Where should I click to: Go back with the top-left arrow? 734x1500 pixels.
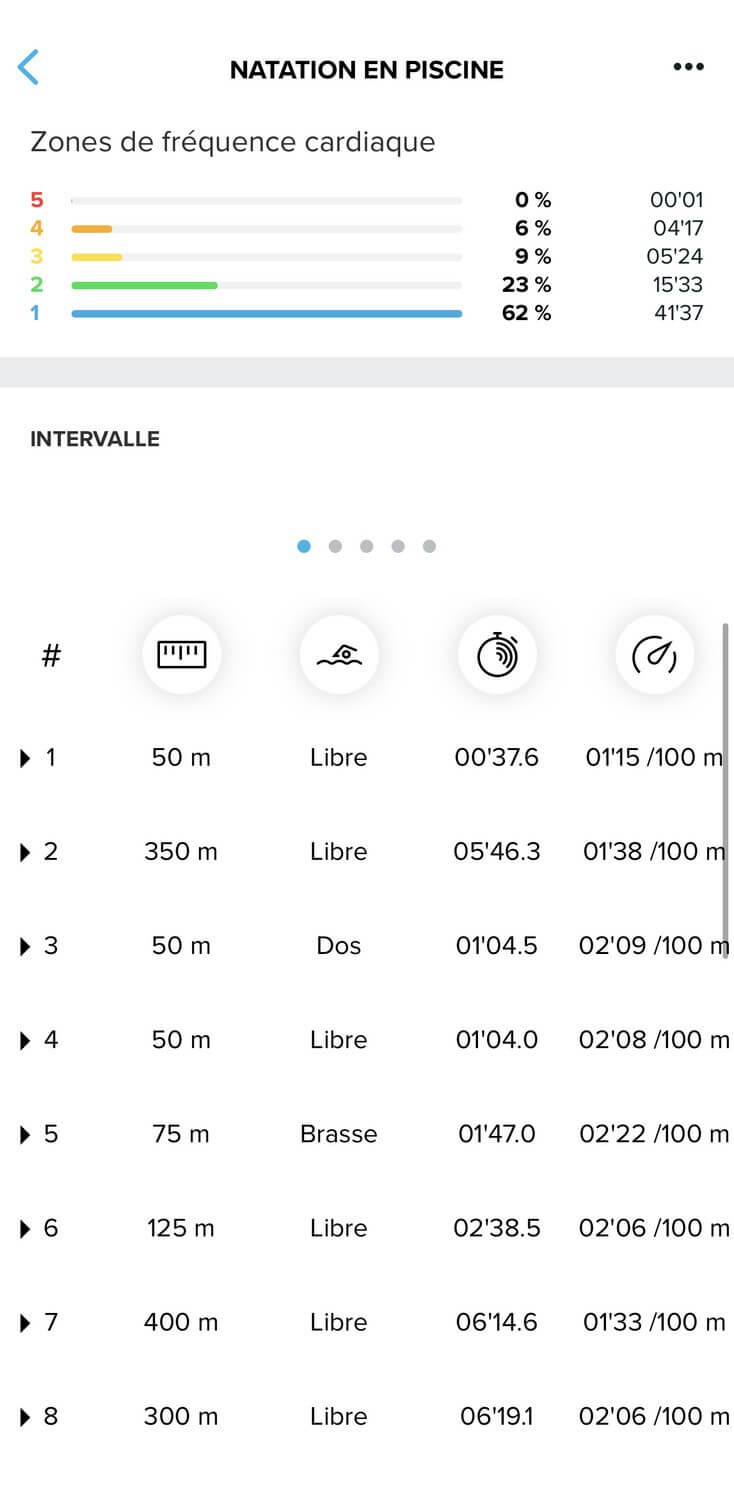pyautogui.click(x=28, y=68)
